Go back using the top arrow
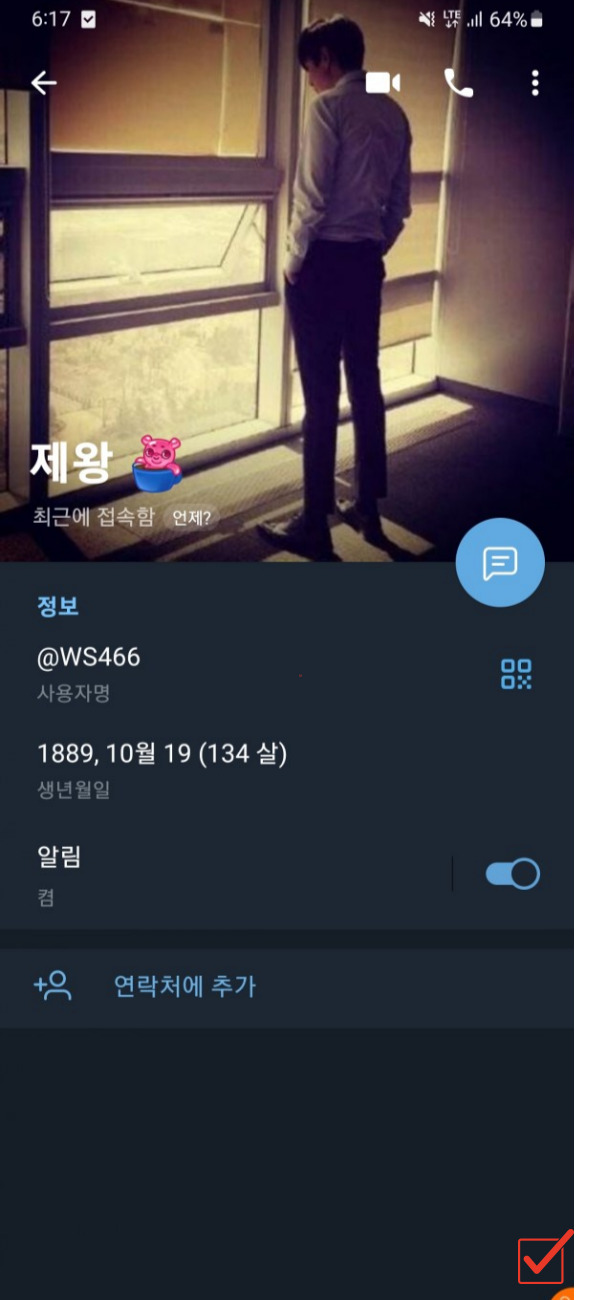The image size is (600, 1300). (43, 83)
